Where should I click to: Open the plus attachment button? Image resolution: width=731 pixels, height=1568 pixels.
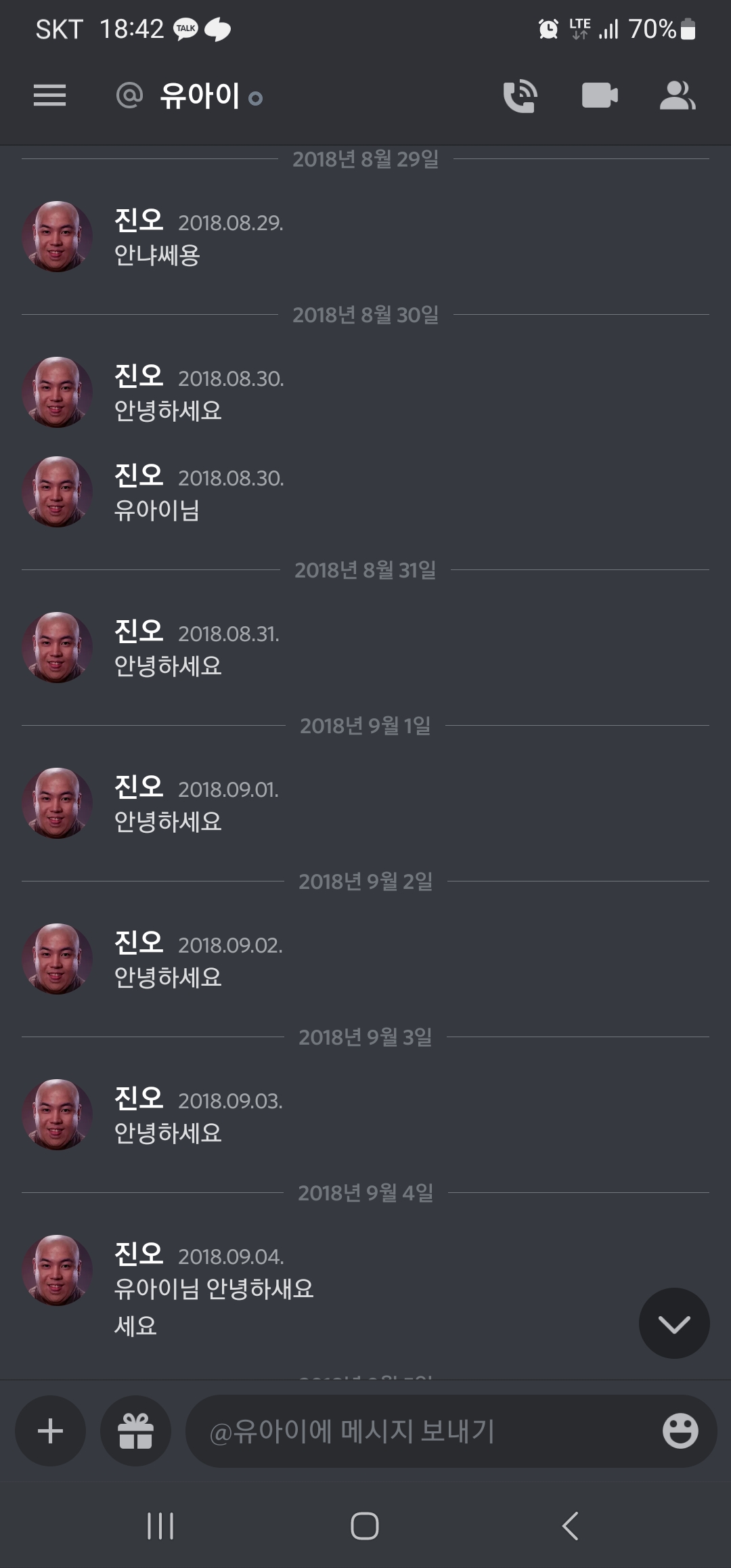pos(51,1431)
